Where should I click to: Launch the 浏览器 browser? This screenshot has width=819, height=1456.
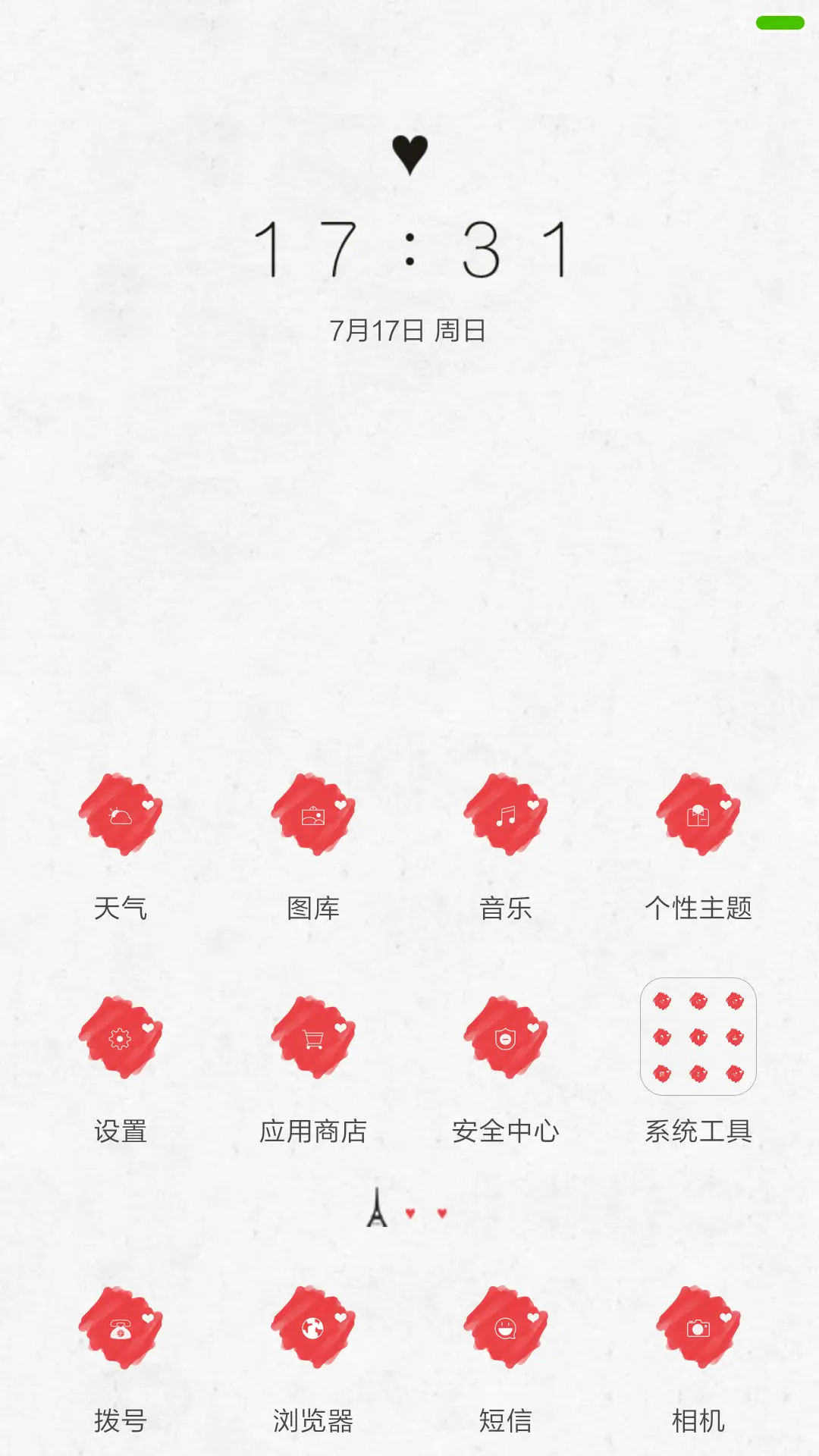(x=313, y=1329)
